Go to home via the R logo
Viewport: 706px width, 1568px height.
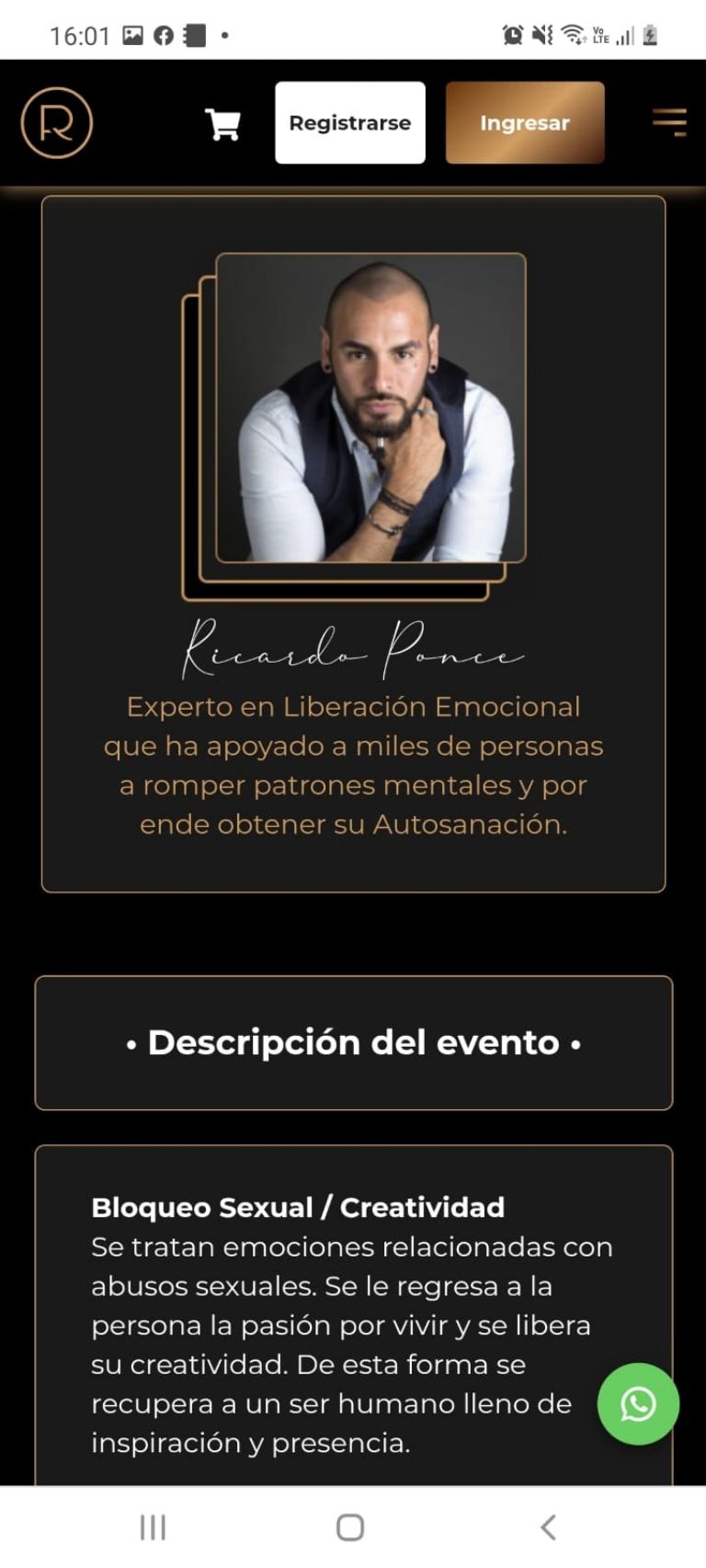point(57,123)
